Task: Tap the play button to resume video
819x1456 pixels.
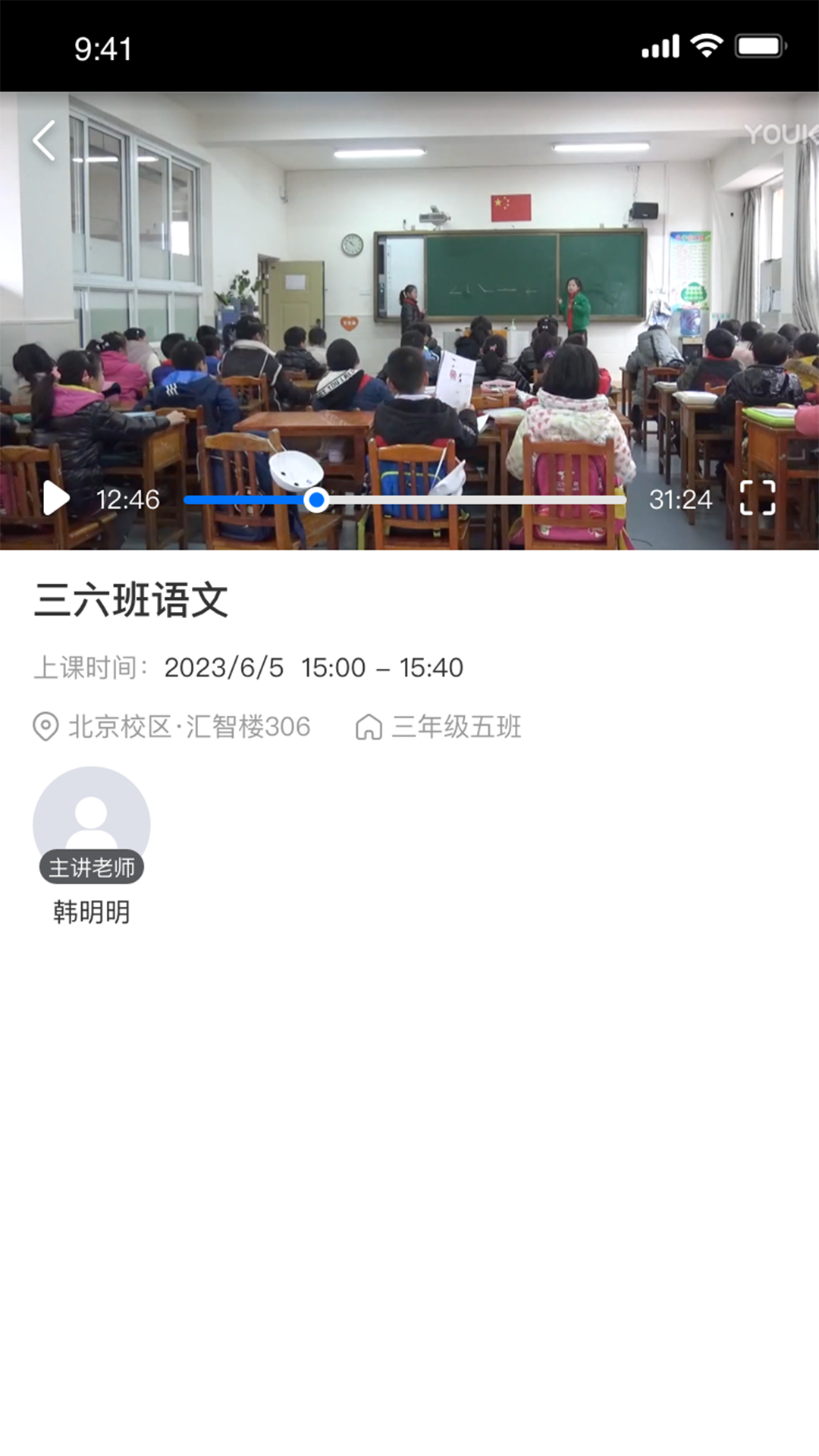Action: point(55,500)
